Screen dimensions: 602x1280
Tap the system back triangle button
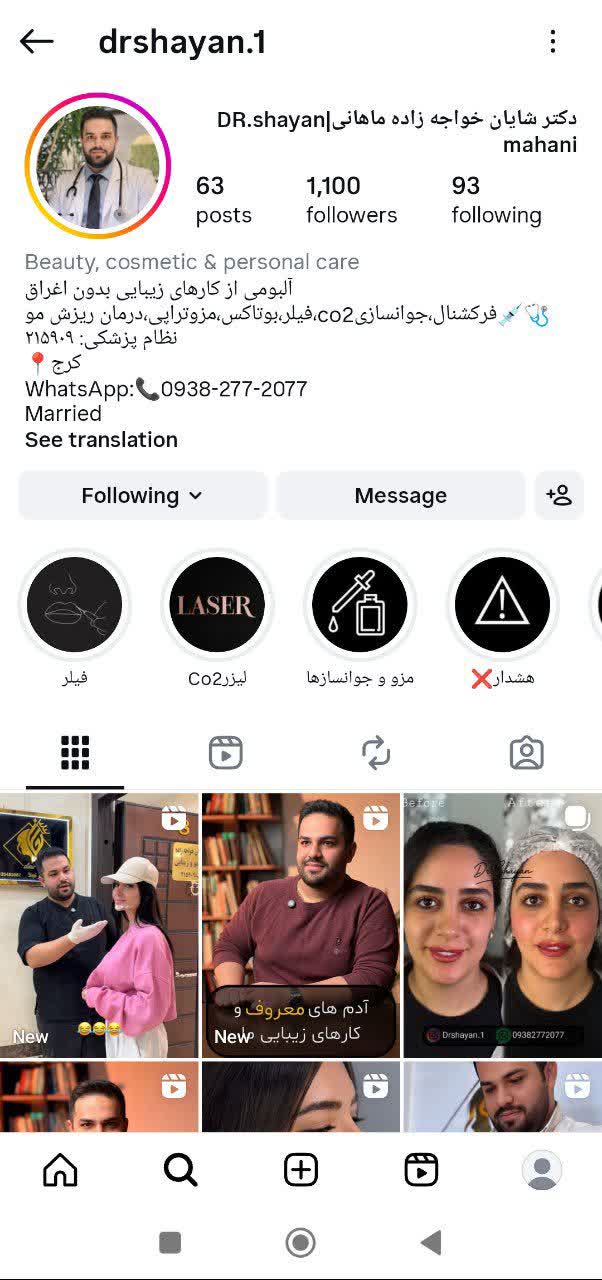click(x=431, y=1243)
